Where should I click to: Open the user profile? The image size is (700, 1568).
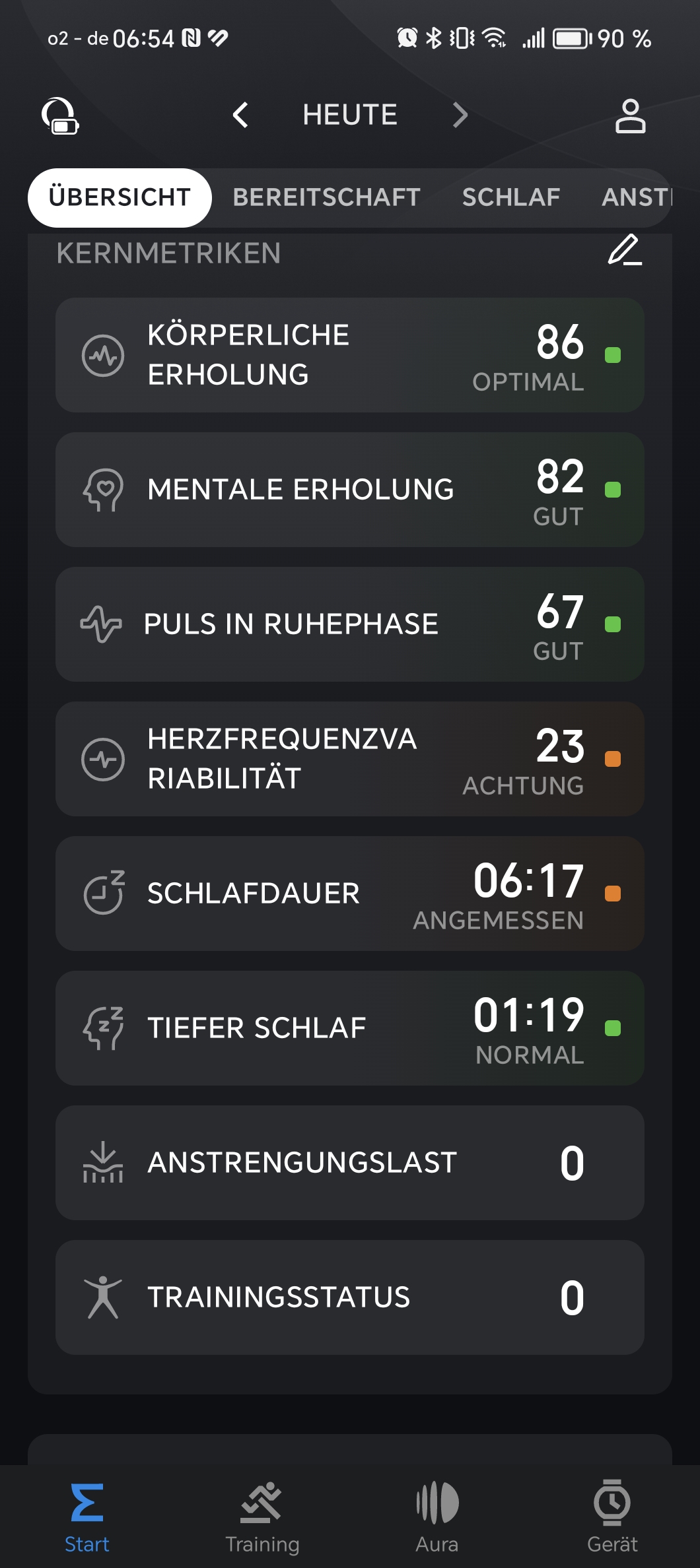[x=630, y=116]
